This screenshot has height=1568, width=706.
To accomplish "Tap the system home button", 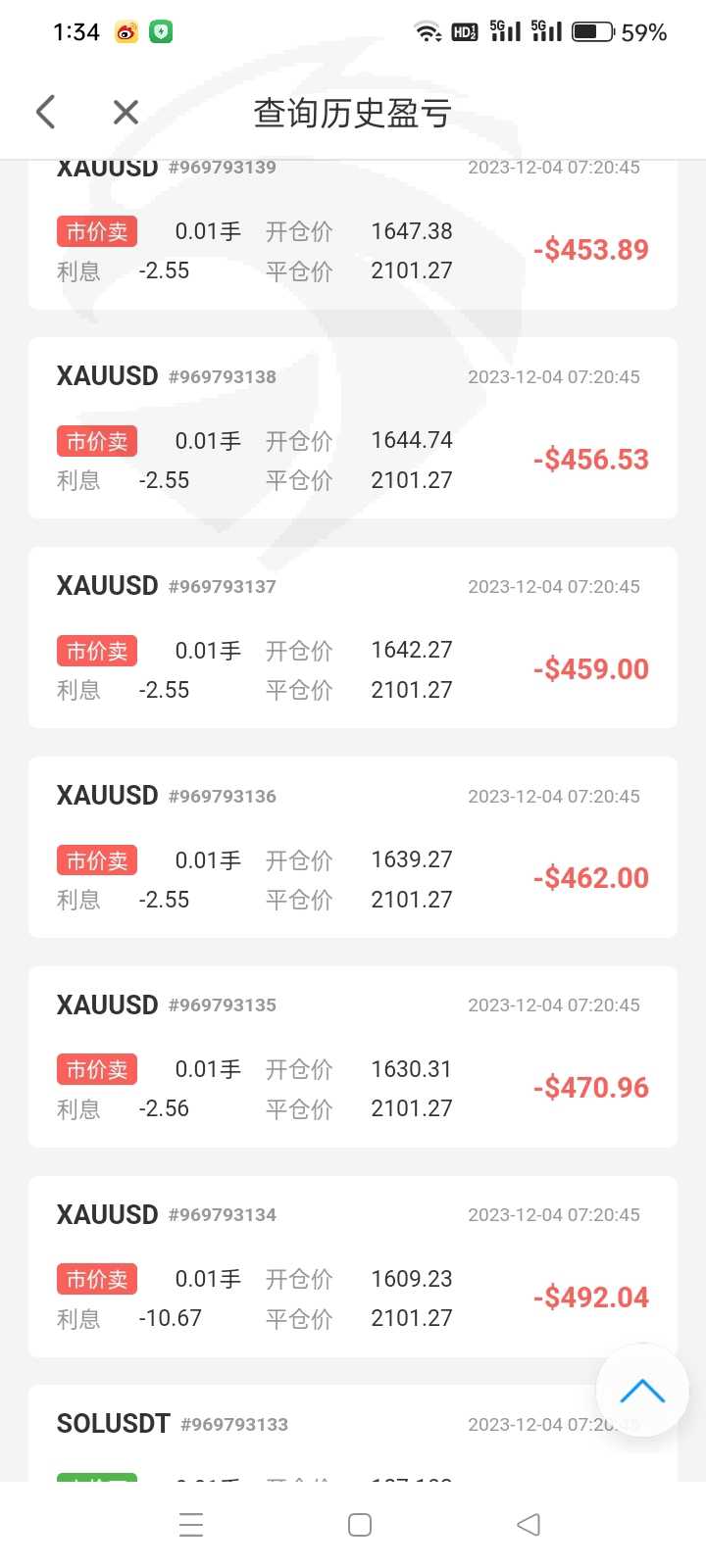I will pos(360,1525).
